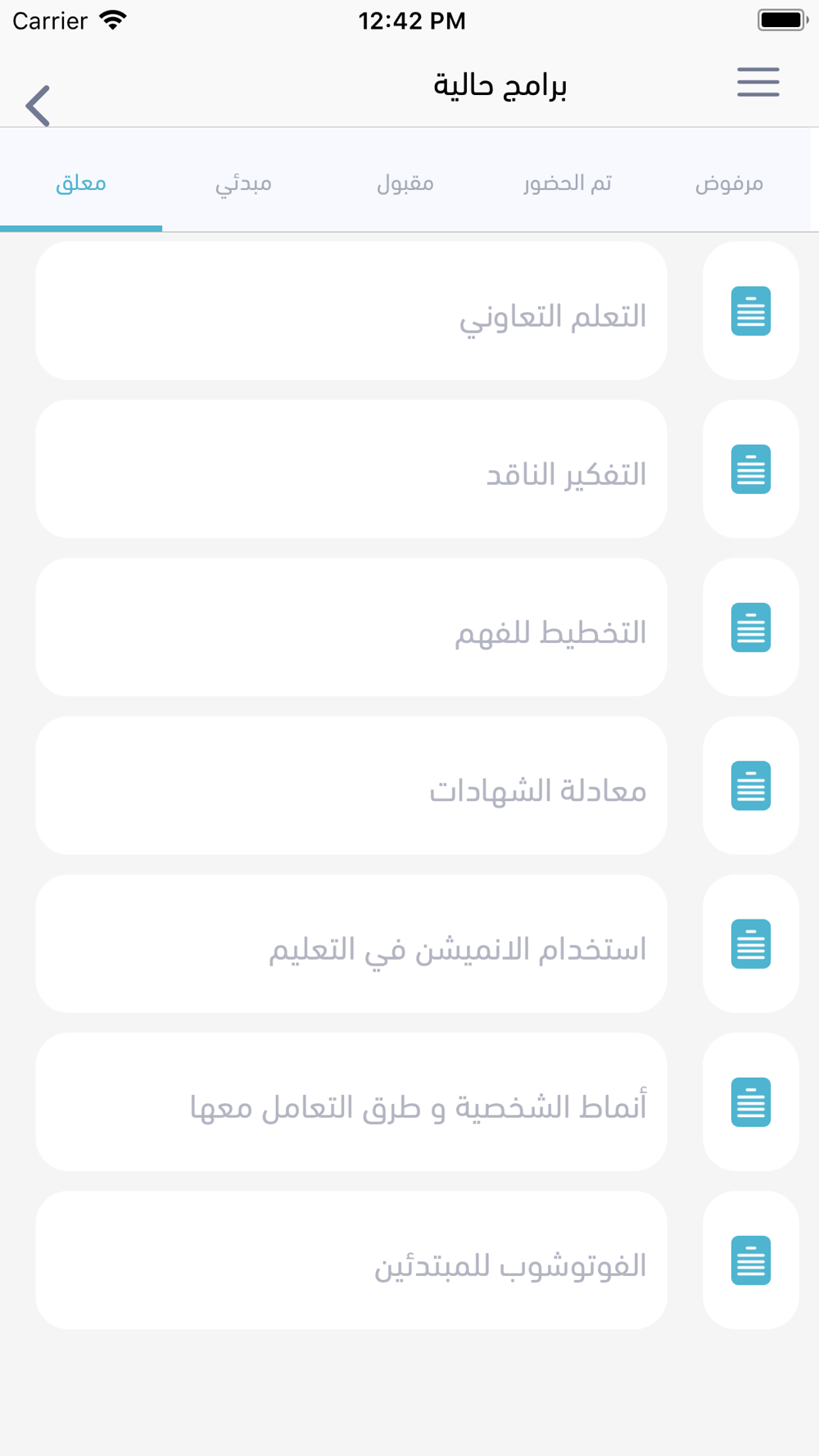Image resolution: width=819 pixels, height=1456 pixels.
Task: Switch to the مرفوض tab
Action: (730, 183)
